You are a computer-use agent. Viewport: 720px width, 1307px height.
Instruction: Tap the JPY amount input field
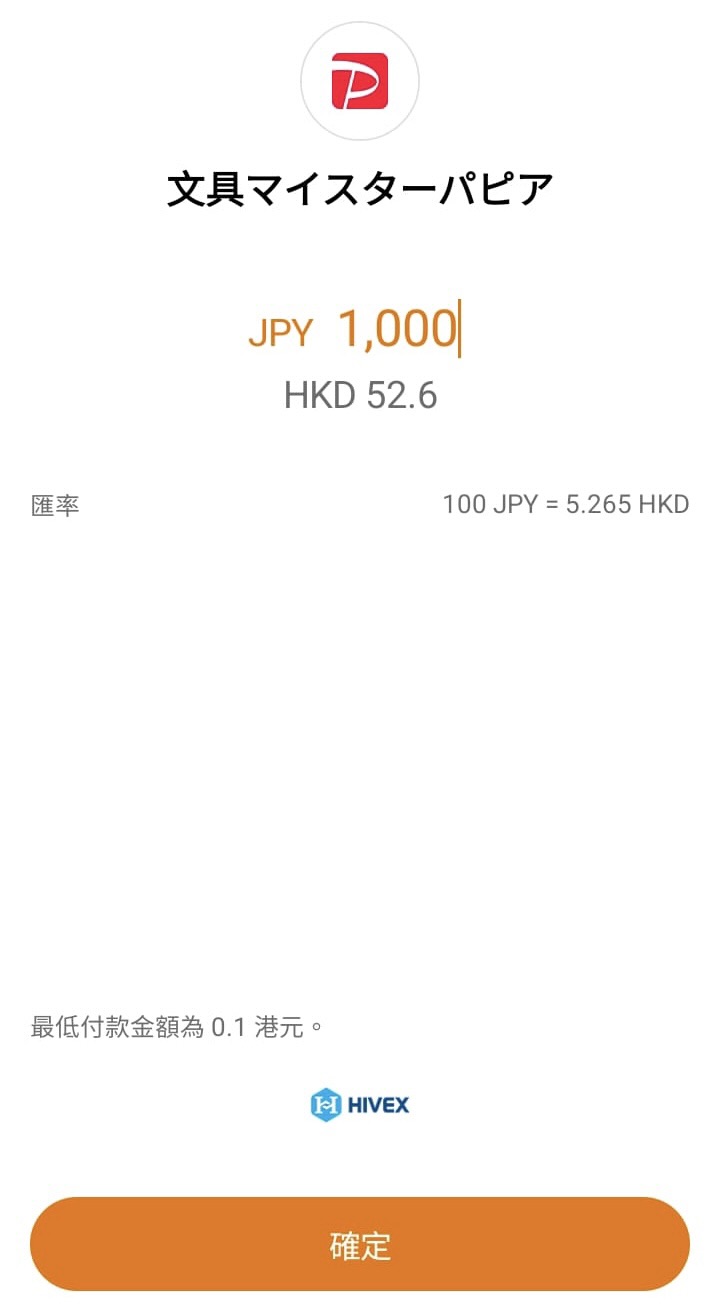(396, 329)
